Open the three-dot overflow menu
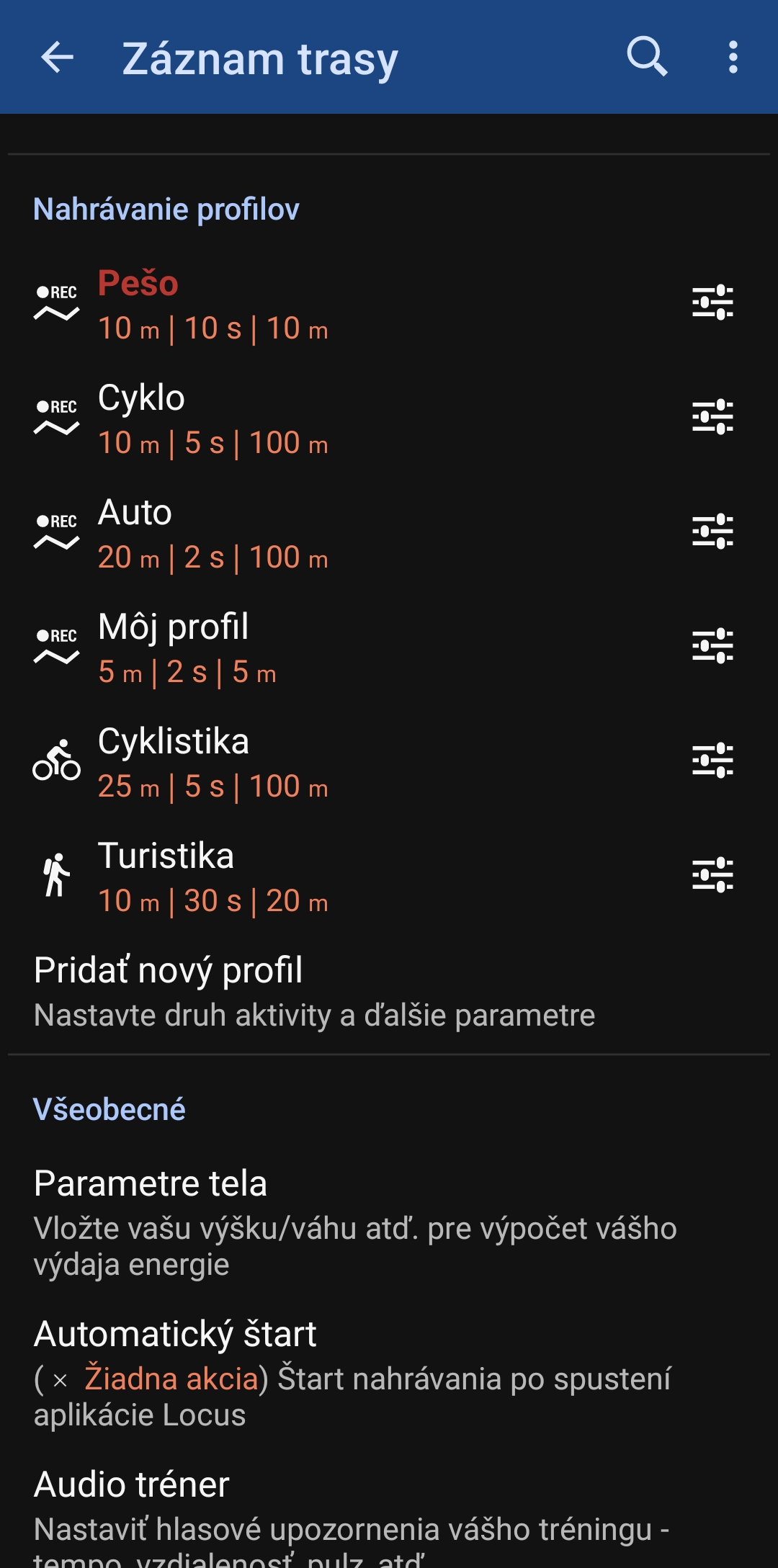 (733, 57)
